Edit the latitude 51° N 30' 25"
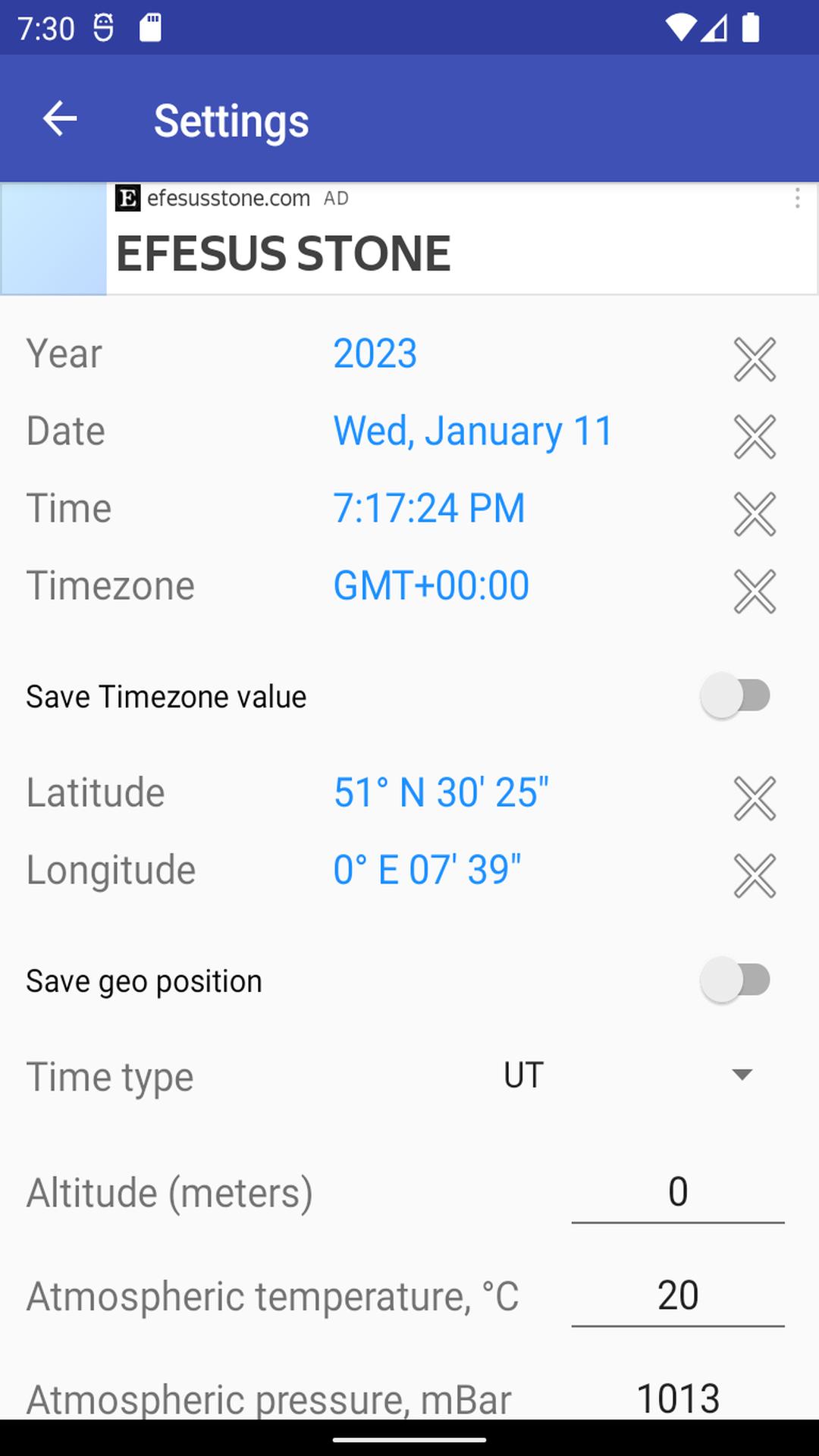This screenshot has height=1456, width=819. pos(441,792)
